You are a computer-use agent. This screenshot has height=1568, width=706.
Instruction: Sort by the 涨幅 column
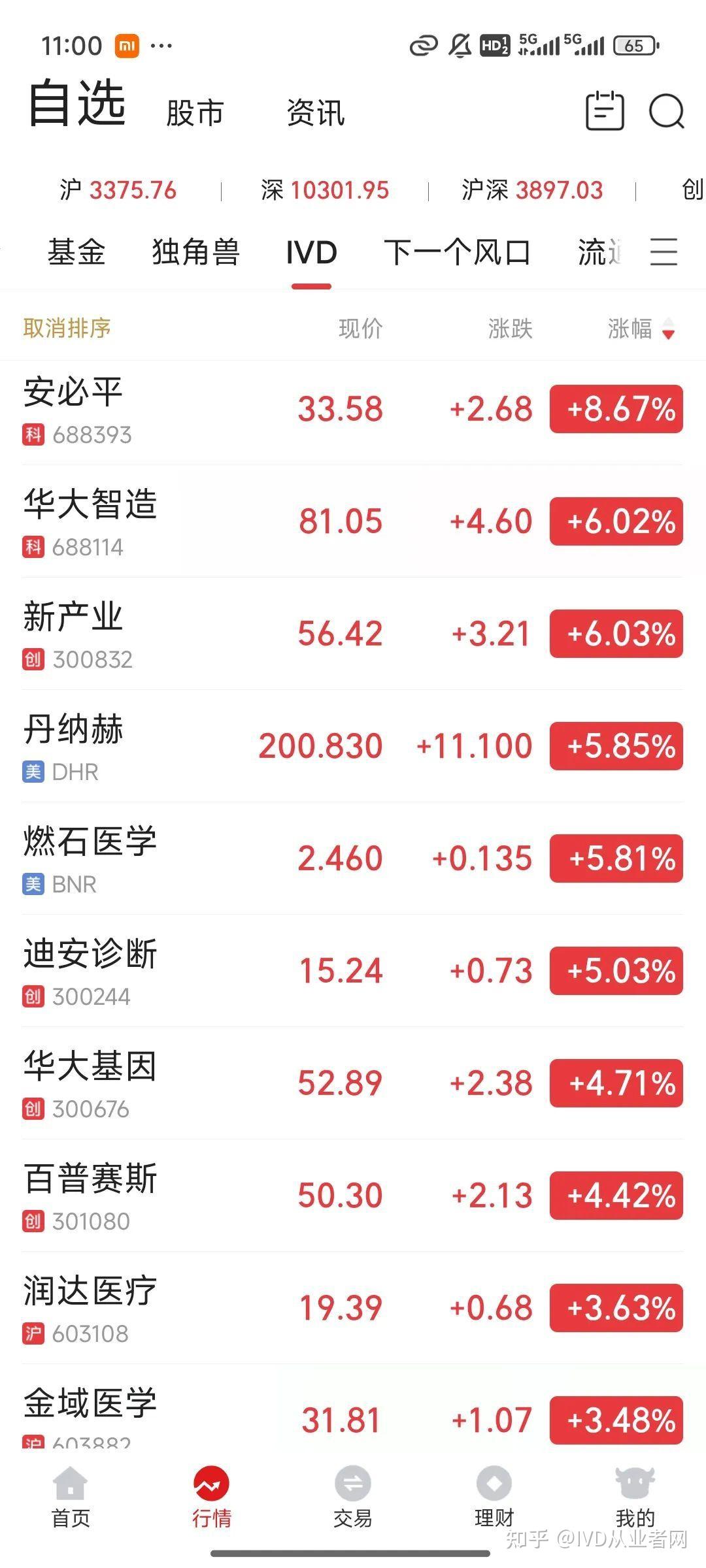tap(641, 328)
